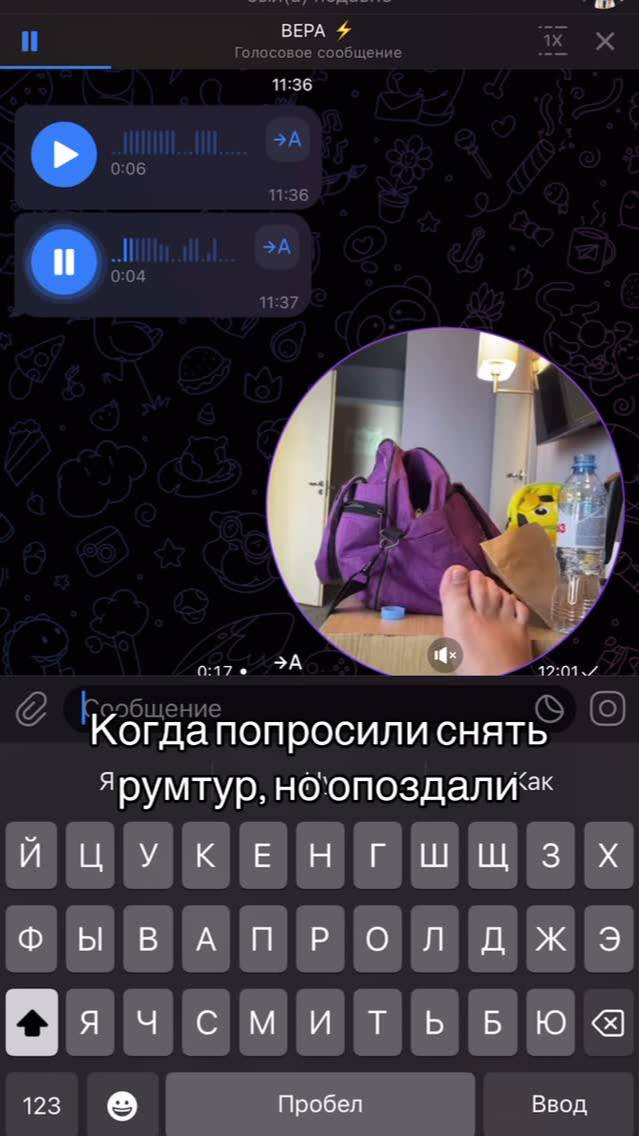Play the 0:06 voice message
Image resolution: width=639 pixels, height=1136 pixels.
click(64, 155)
